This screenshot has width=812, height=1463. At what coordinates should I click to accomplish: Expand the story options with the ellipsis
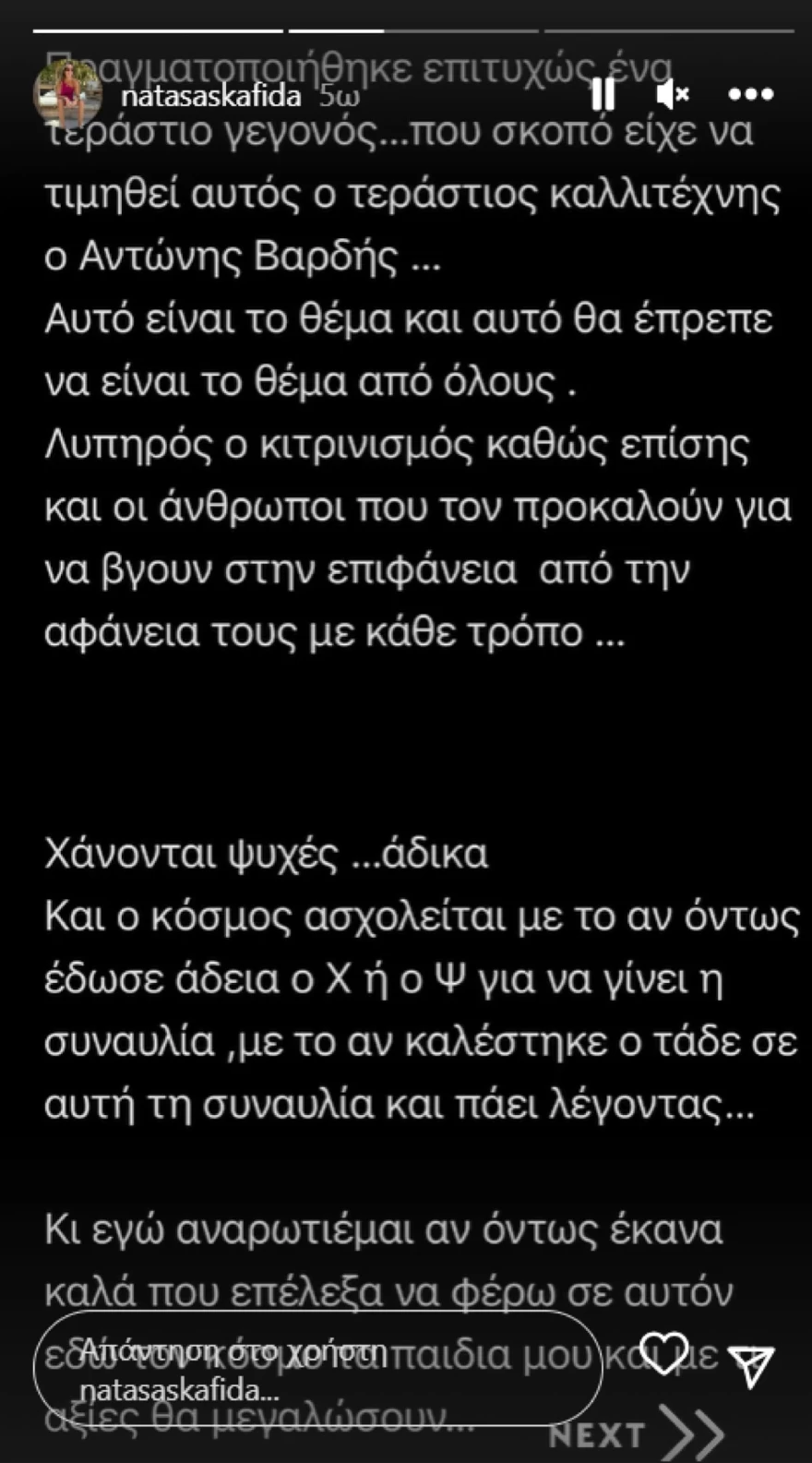click(x=749, y=93)
